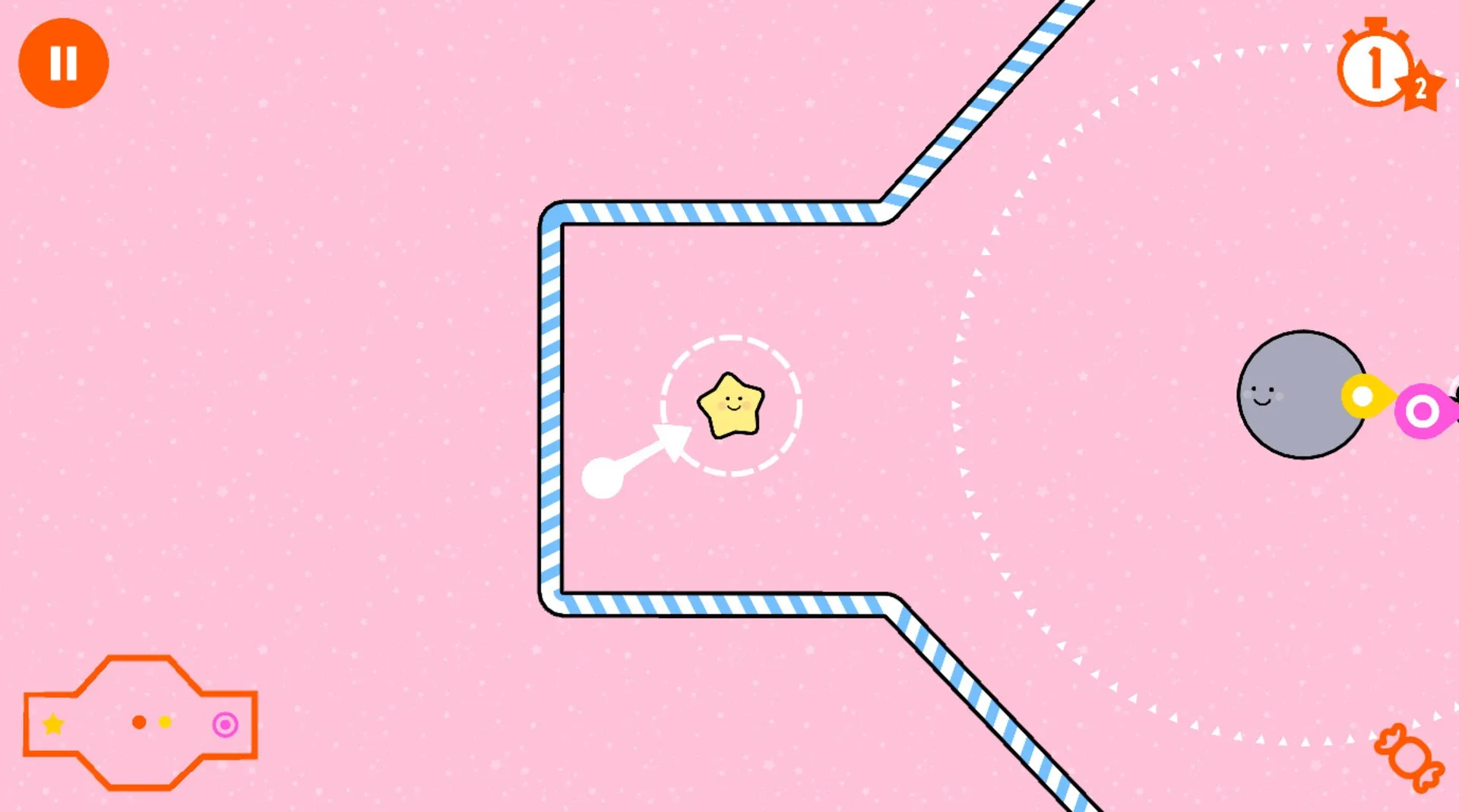Open the level minimap
This screenshot has width=1459, height=812.
click(x=141, y=722)
